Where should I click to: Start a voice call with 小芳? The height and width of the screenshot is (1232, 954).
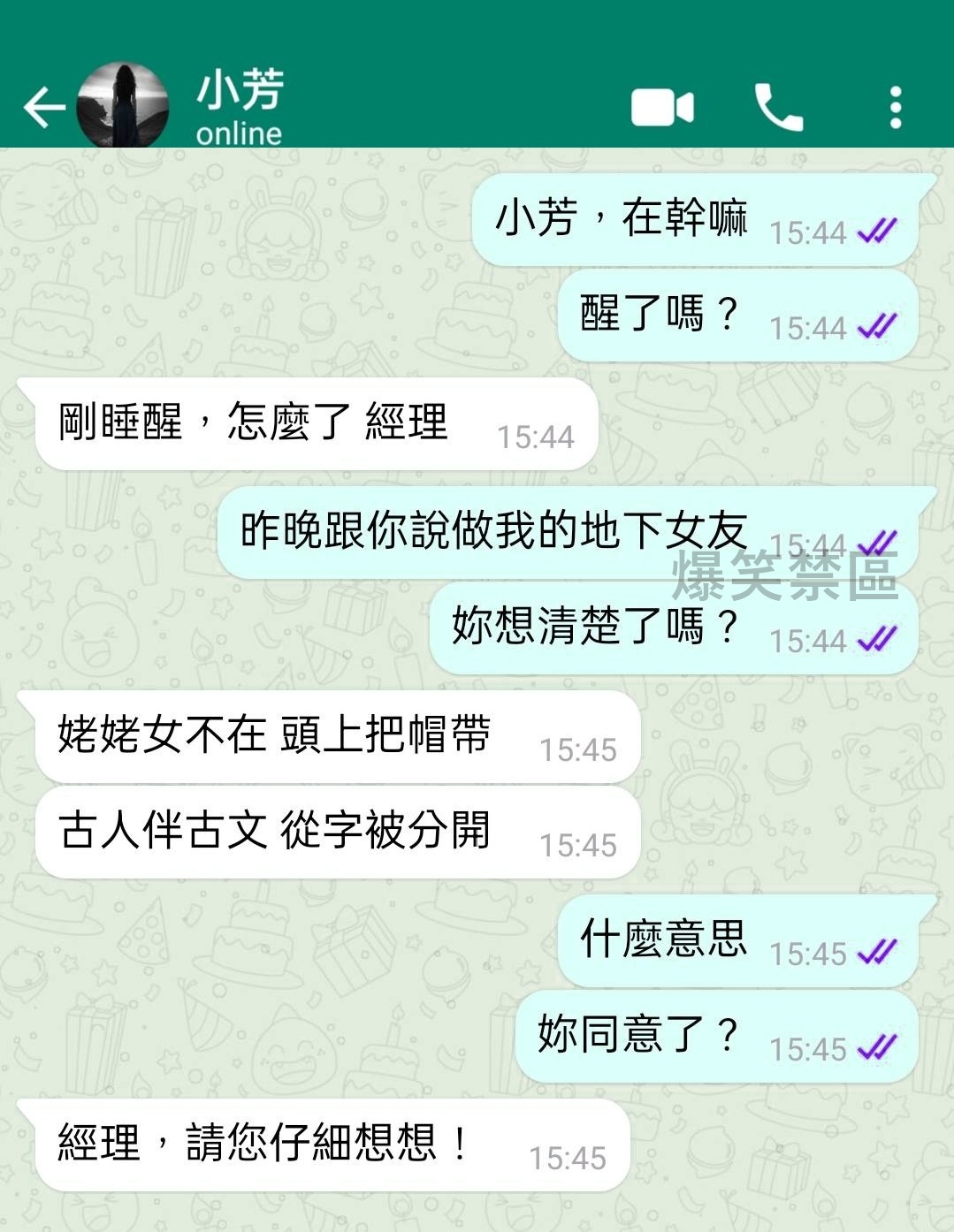pyautogui.click(x=778, y=108)
